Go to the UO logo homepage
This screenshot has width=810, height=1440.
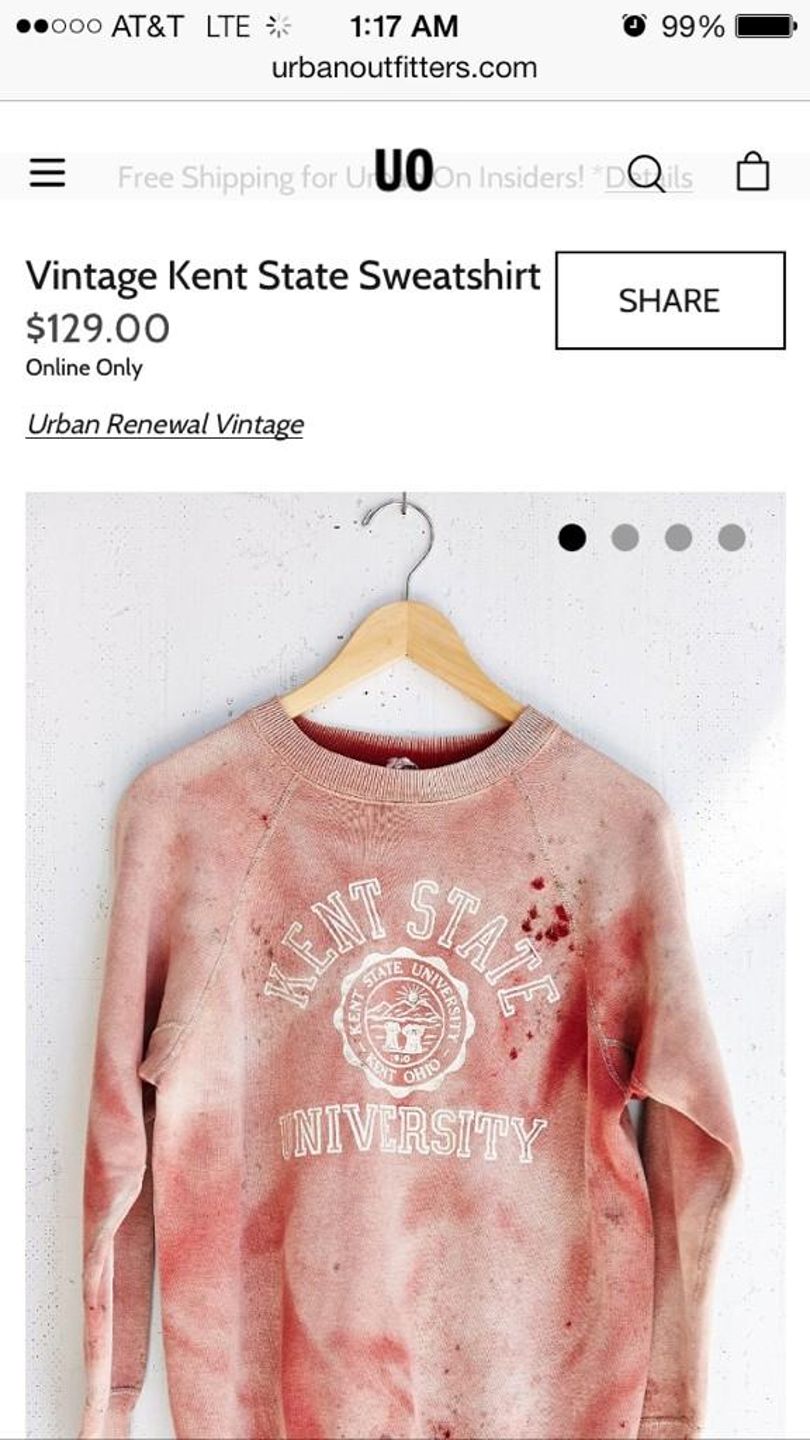pyautogui.click(x=404, y=169)
